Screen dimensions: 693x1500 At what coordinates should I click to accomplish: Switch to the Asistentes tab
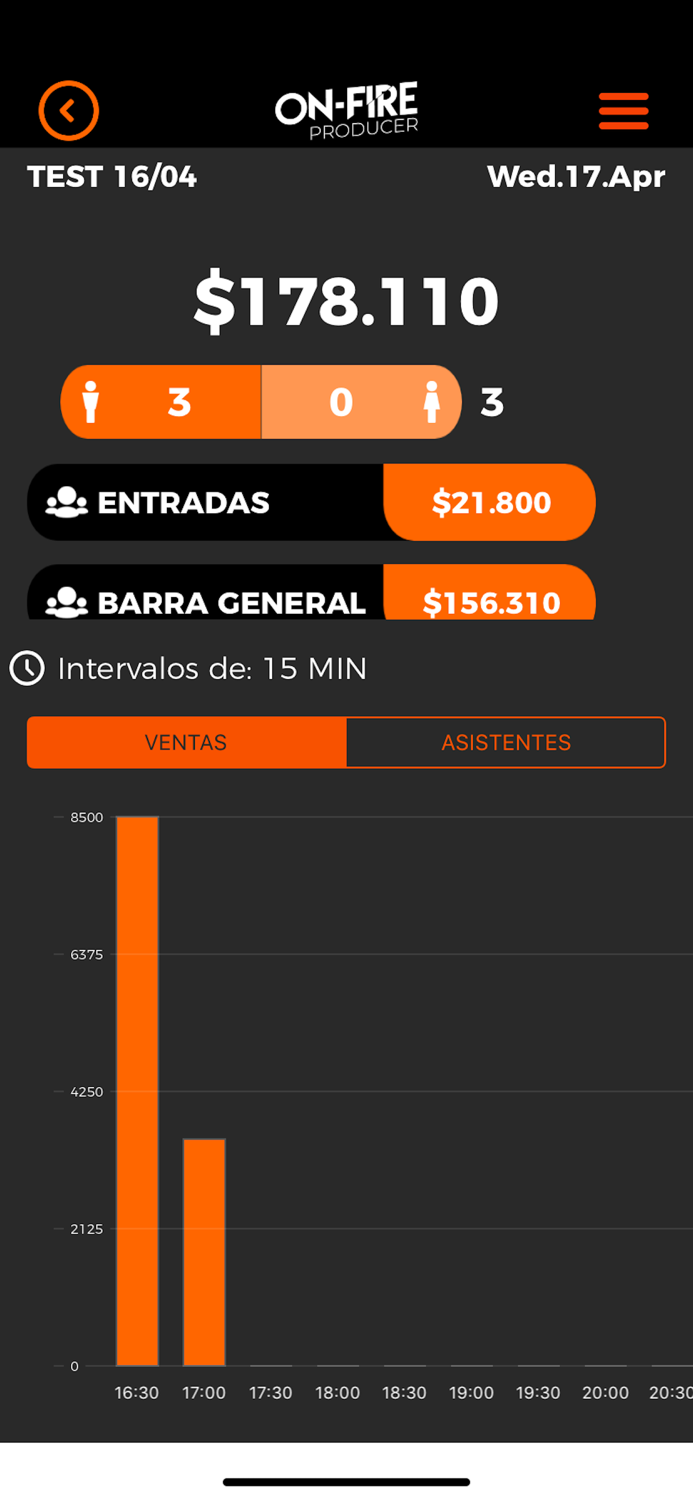point(506,742)
